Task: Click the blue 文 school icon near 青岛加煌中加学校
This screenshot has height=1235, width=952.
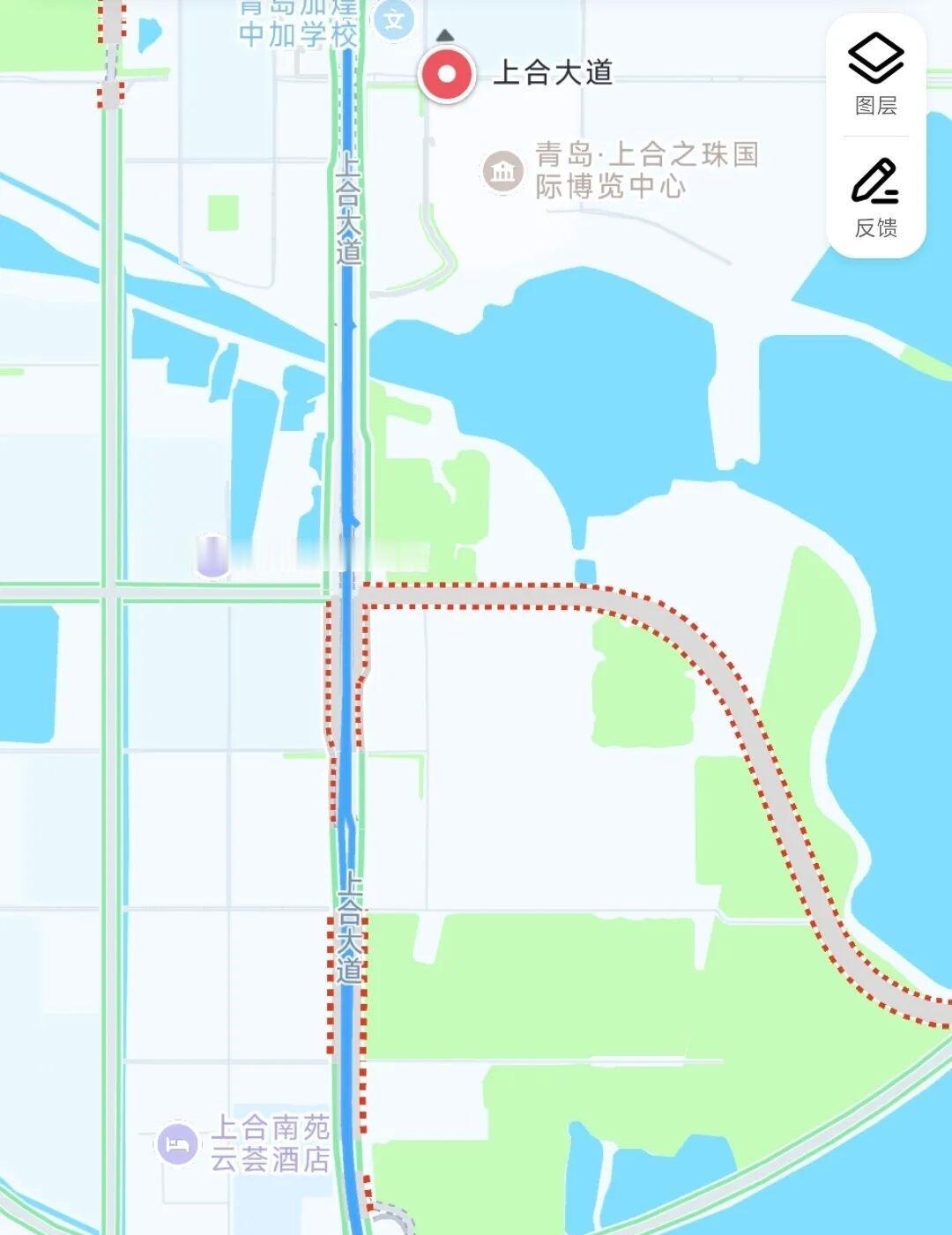Action: (394, 19)
